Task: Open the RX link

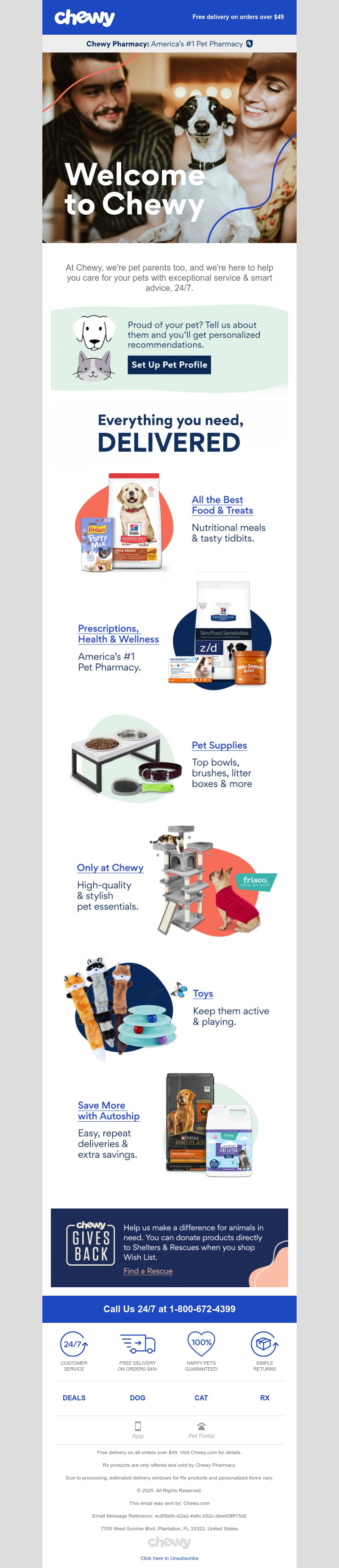Action: click(x=264, y=1397)
